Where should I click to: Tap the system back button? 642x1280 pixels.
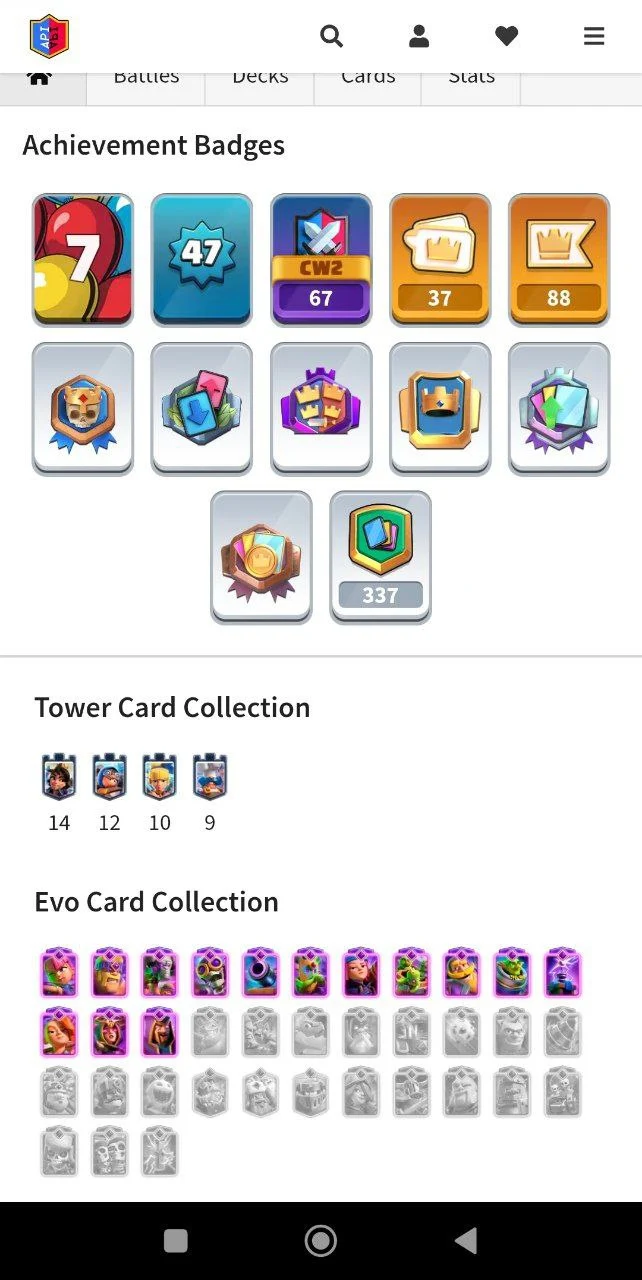pos(466,1241)
